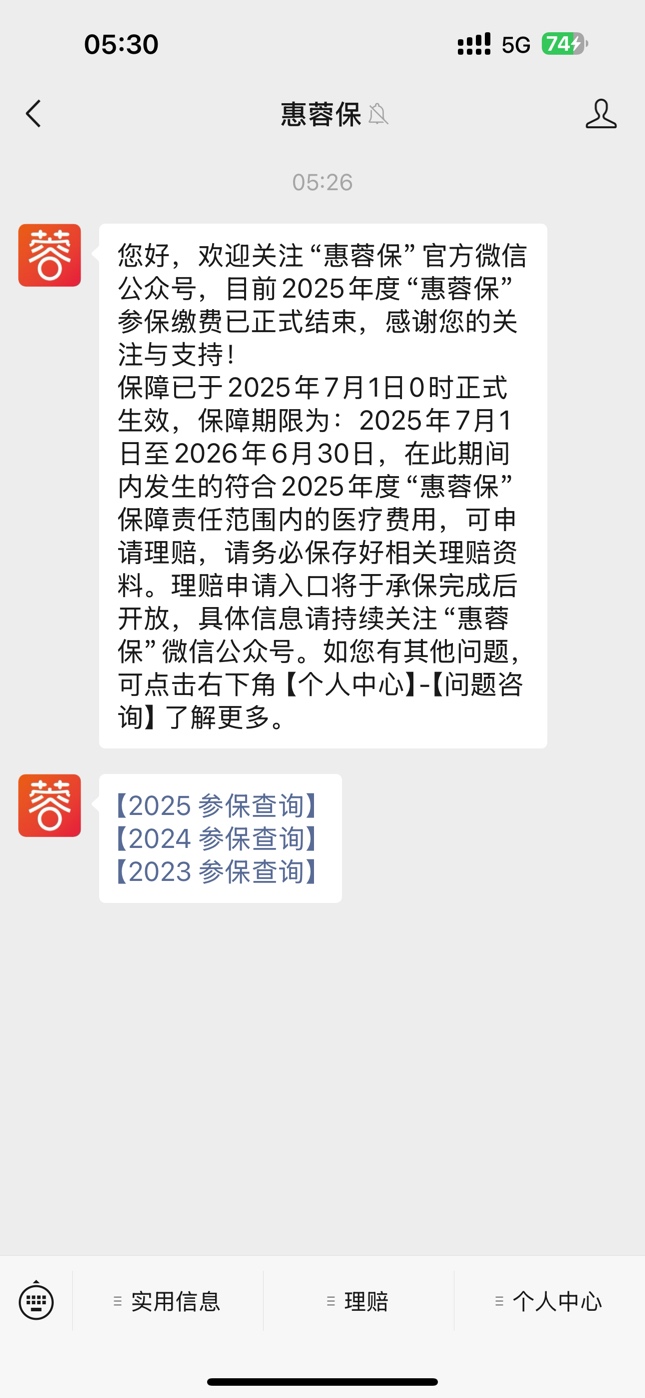
Task: Open the 个人中心 menu
Action: pos(549,1301)
